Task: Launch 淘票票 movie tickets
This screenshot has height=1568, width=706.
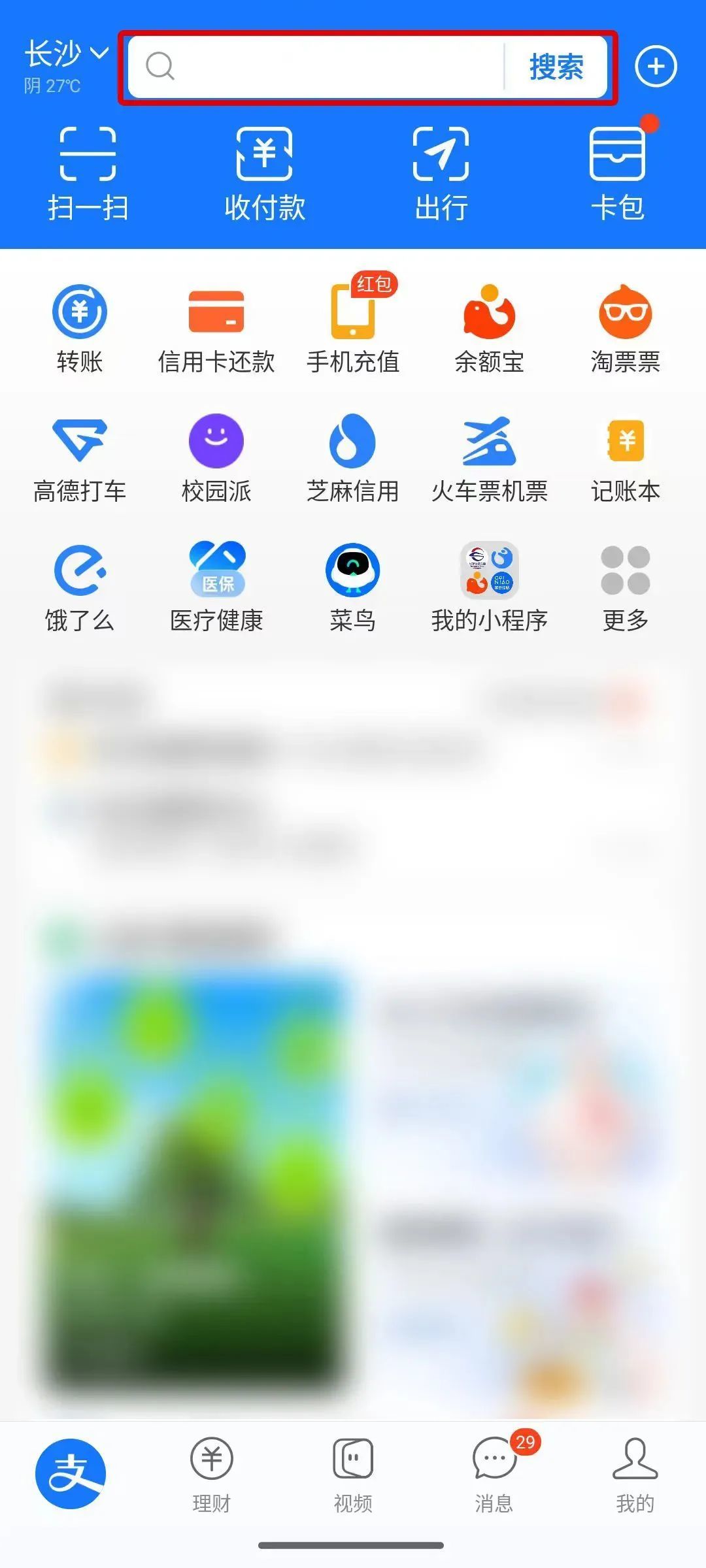Action: [x=625, y=325]
